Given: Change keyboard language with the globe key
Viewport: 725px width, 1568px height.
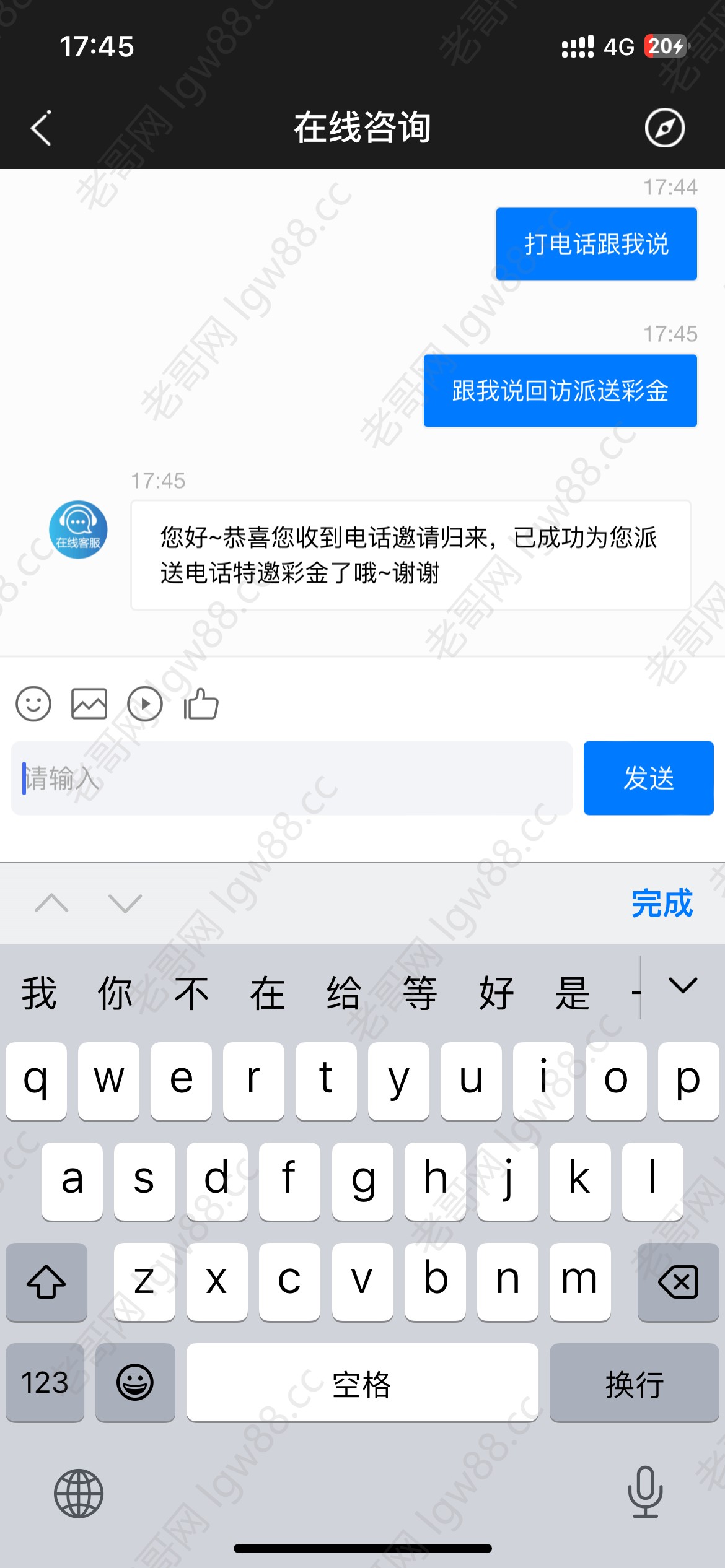Looking at the screenshot, I should 79,1494.
